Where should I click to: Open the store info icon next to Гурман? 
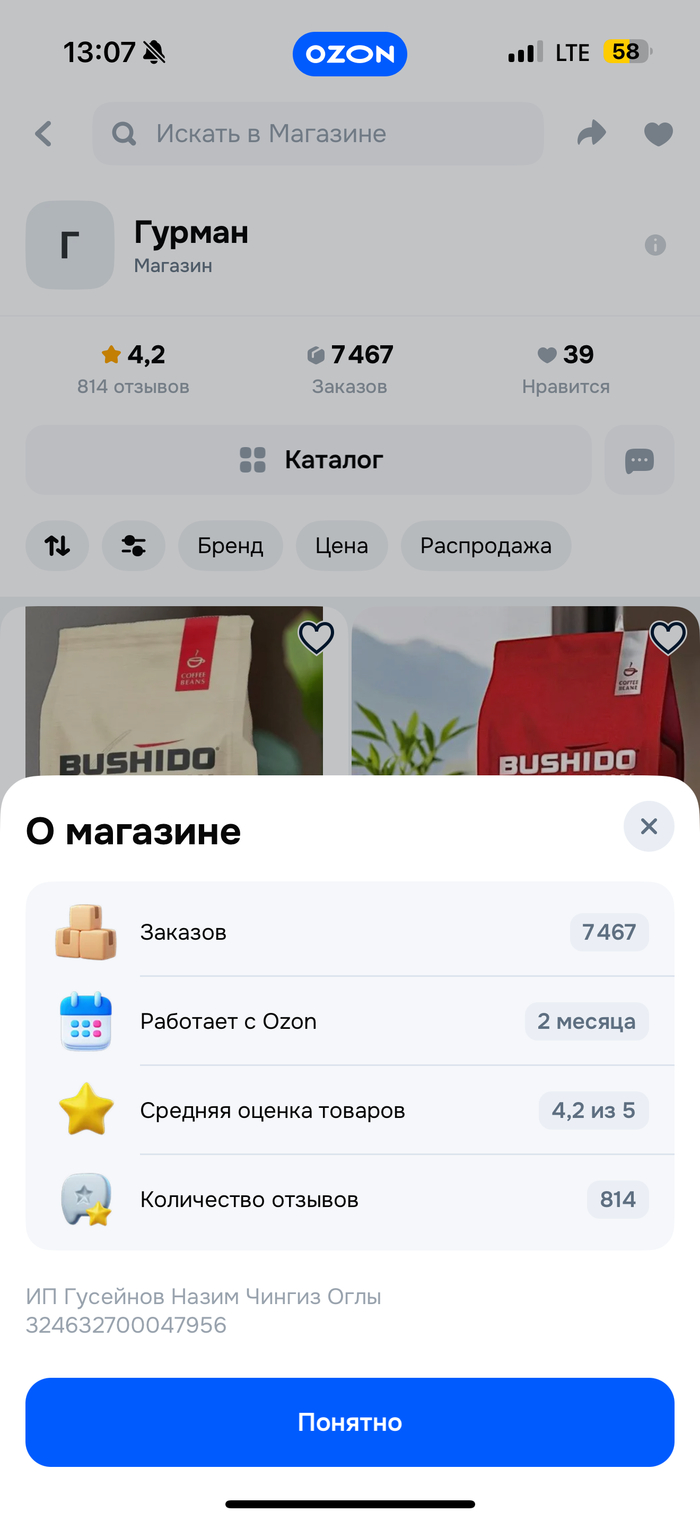coord(655,245)
